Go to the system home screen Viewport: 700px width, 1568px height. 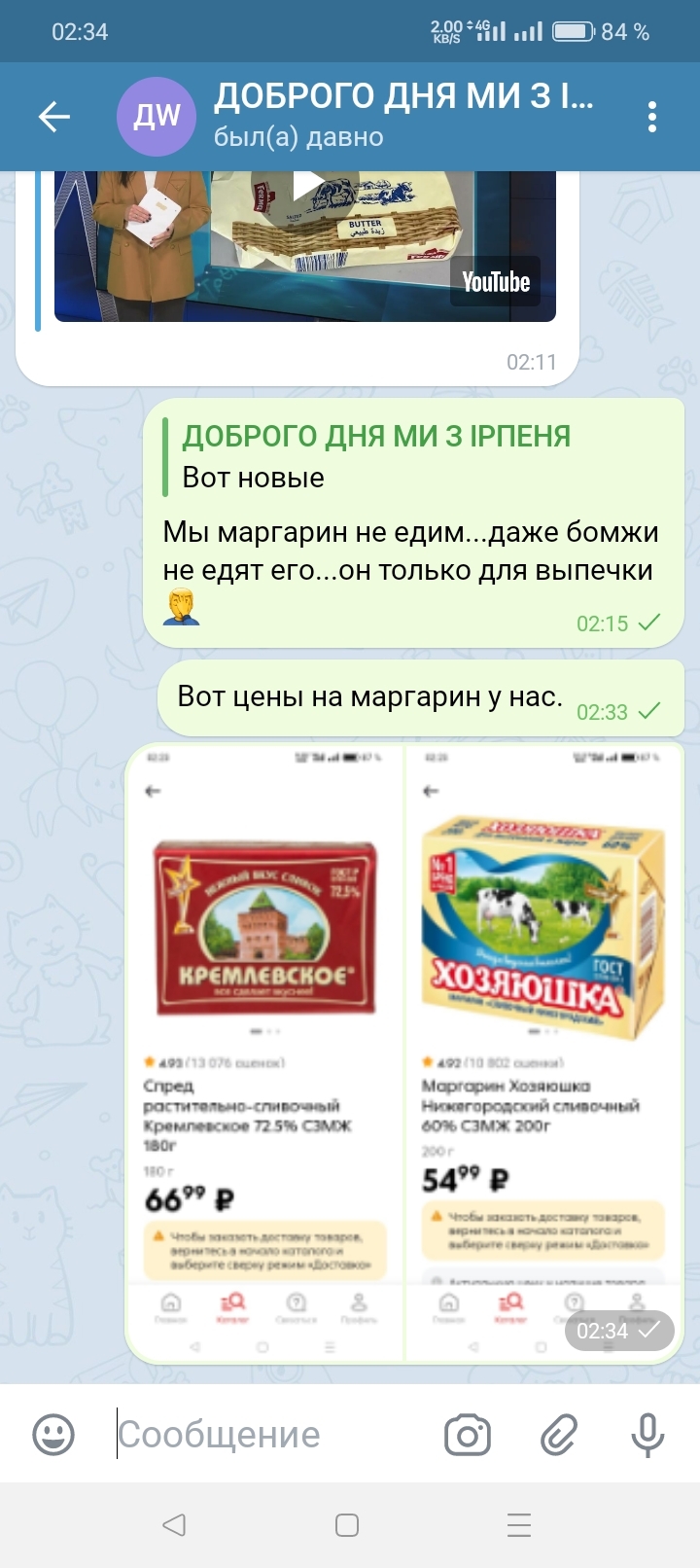pos(347,1524)
